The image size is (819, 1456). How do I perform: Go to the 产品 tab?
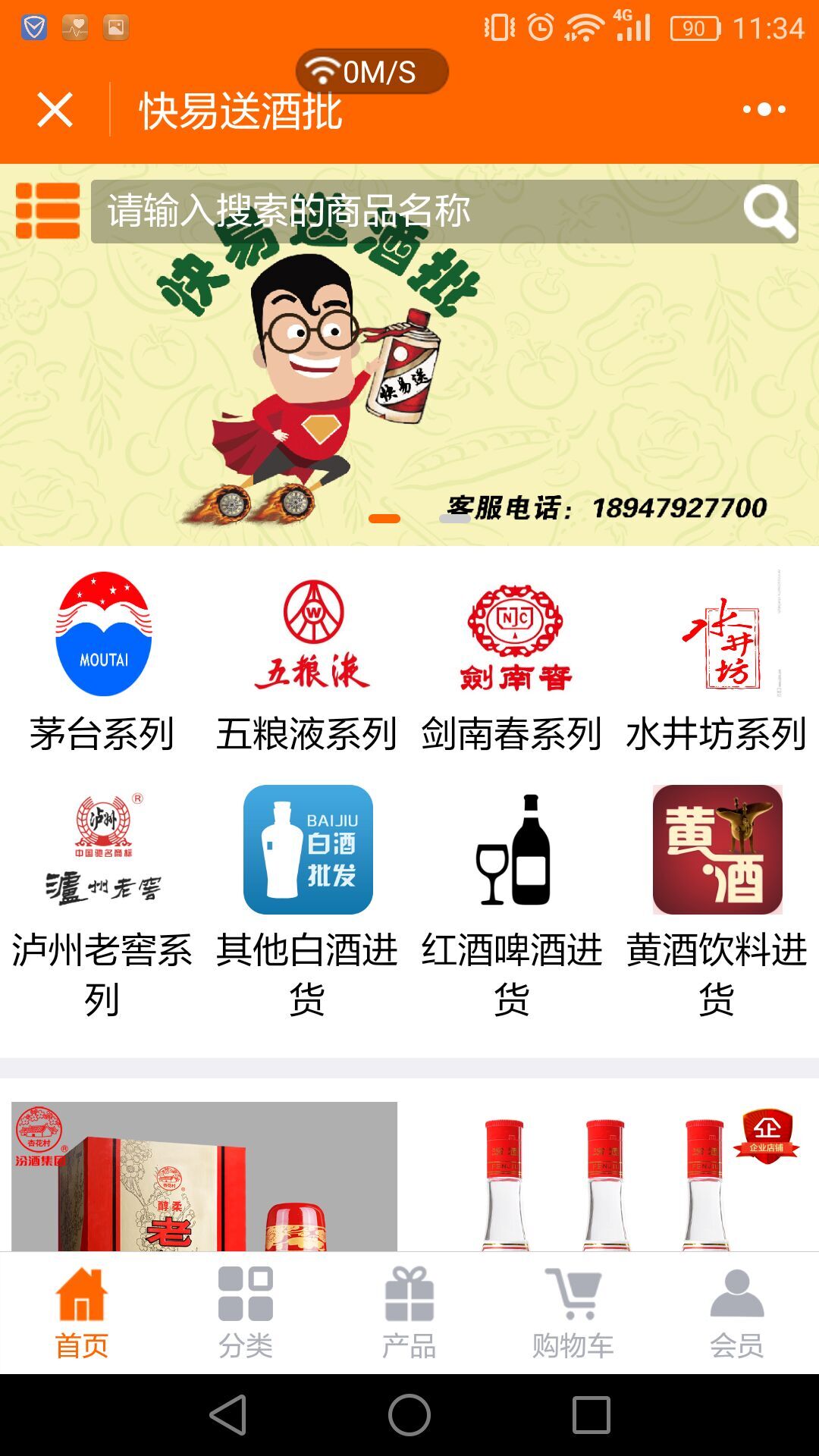409,1312
